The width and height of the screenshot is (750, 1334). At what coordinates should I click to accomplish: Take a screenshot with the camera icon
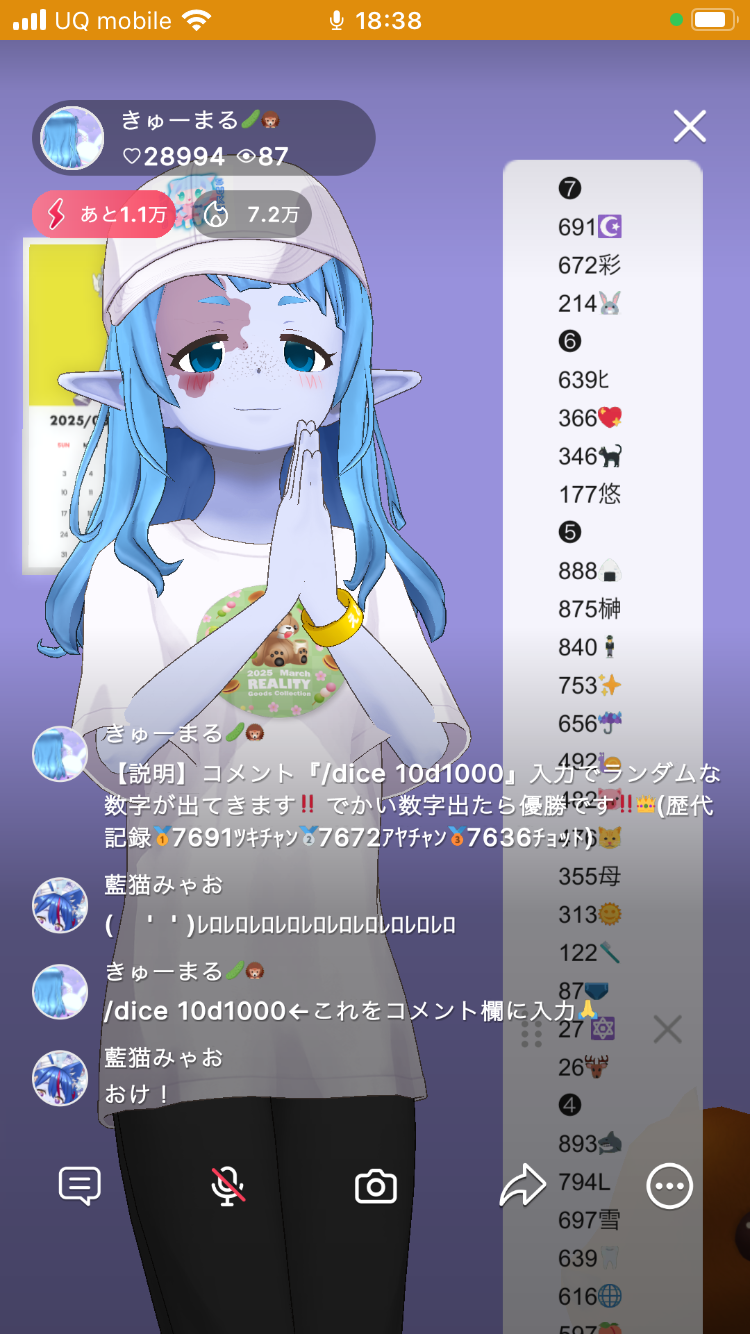pos(376,1187)
